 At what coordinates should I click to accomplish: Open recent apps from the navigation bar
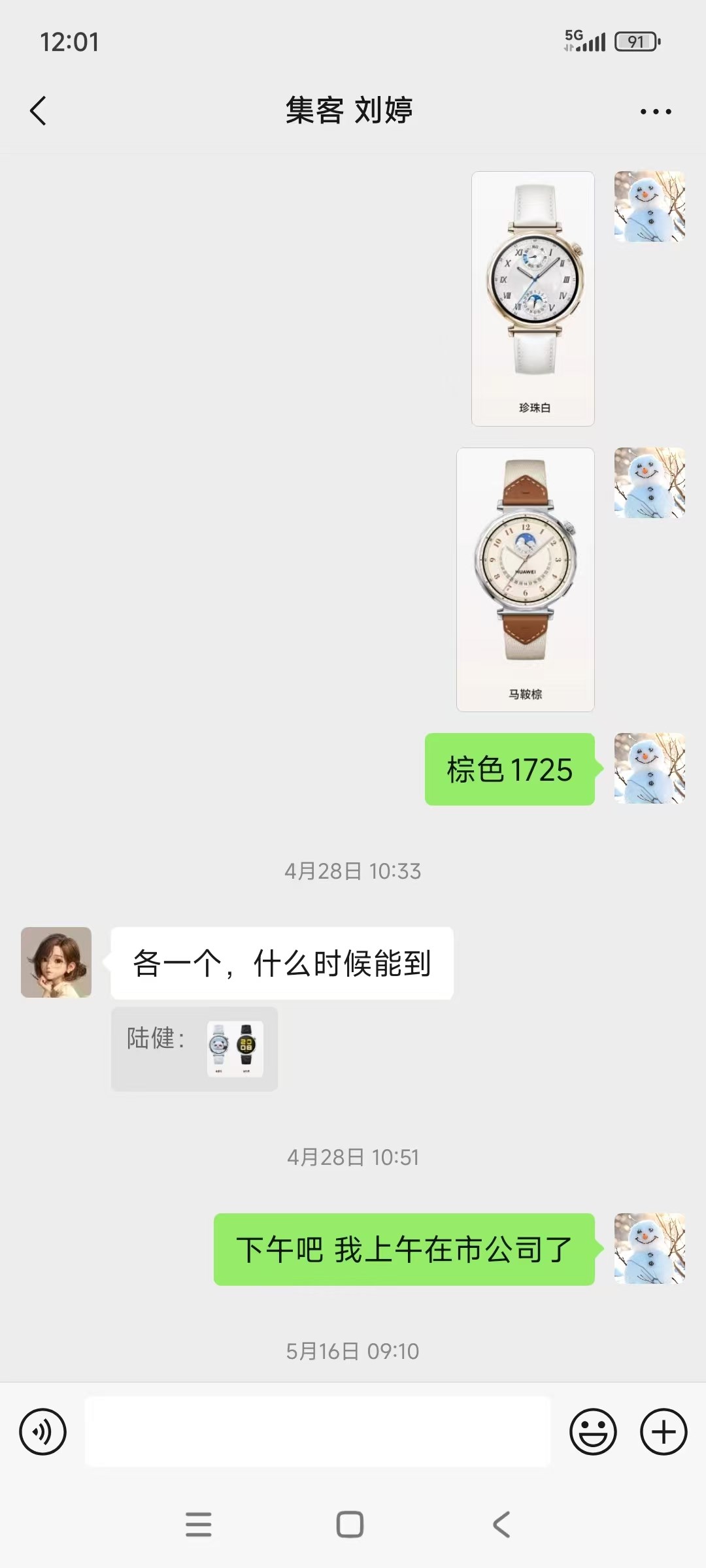point(199,1524)
